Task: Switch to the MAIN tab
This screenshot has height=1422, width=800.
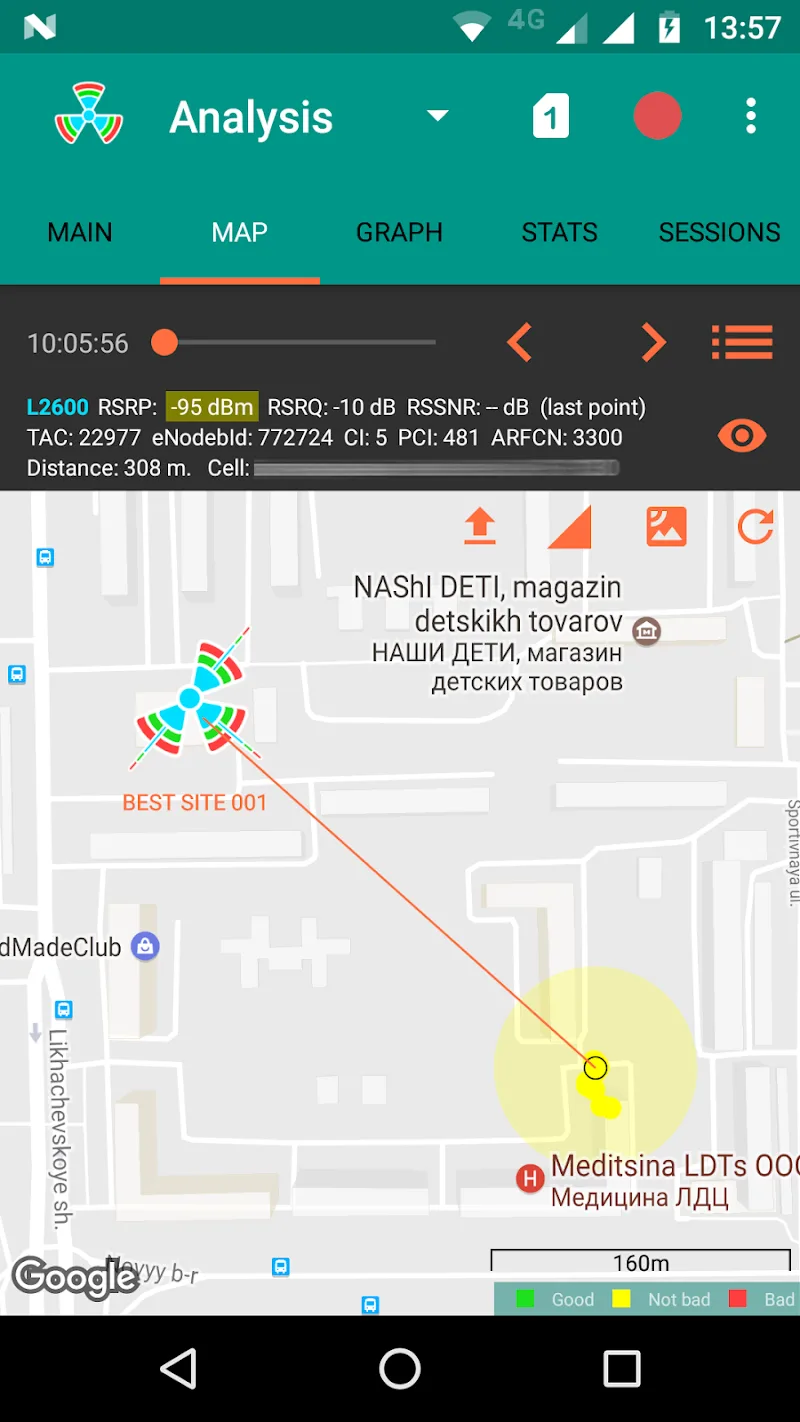Action: [80, 232]
